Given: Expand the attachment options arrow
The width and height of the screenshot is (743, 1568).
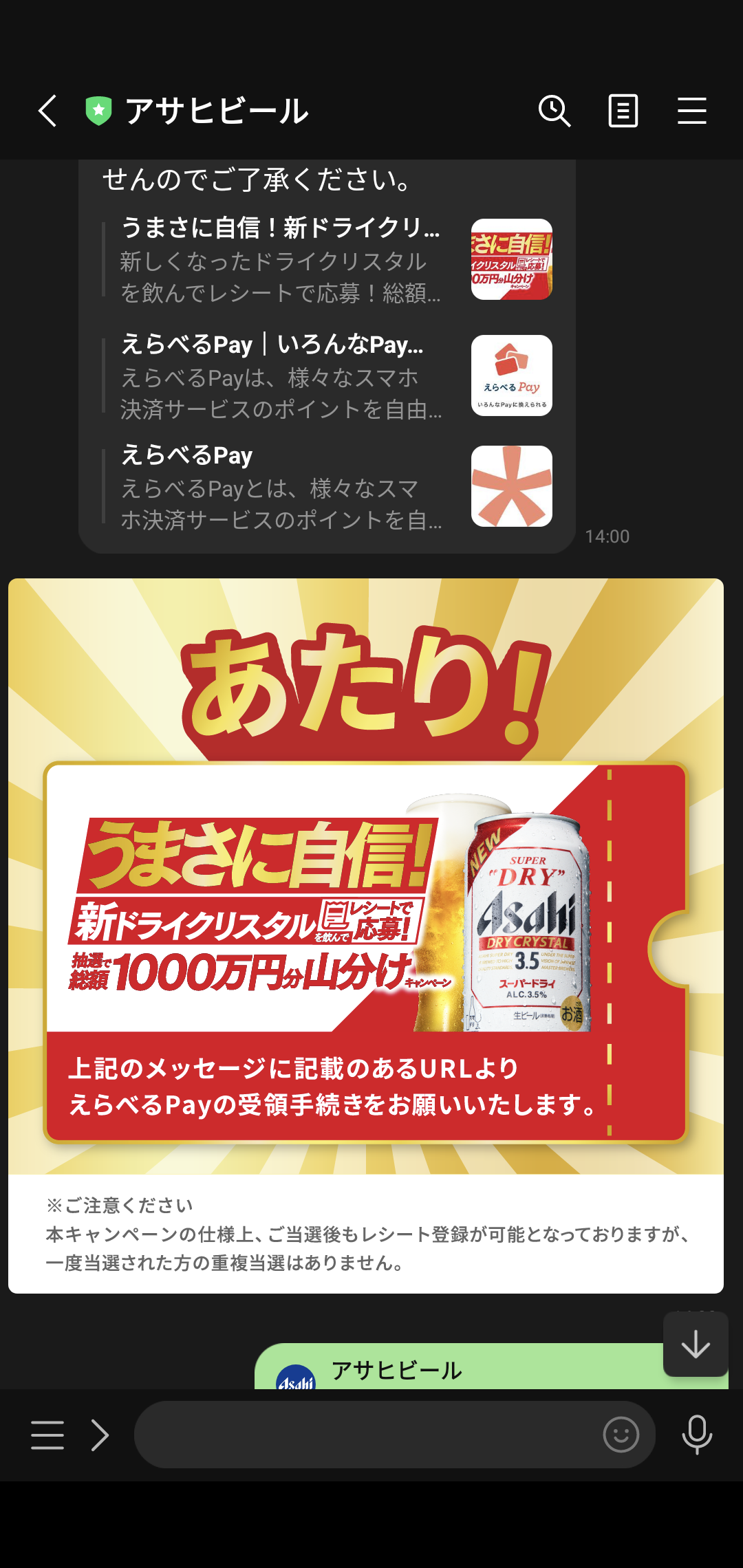Looking at the screenshot, I should [x=100, y=1435].
